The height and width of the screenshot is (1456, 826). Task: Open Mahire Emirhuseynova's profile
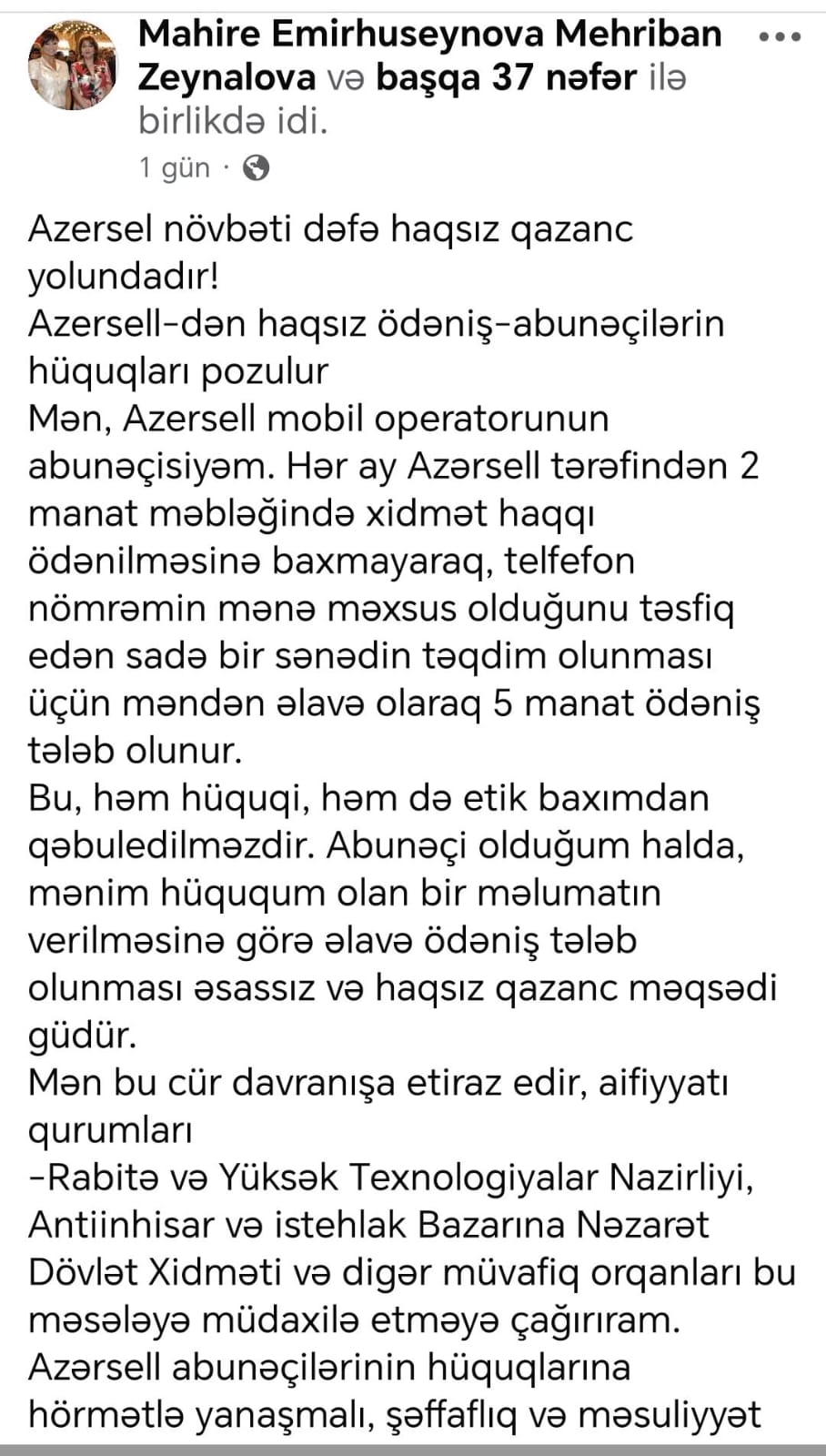pos(340,35)
